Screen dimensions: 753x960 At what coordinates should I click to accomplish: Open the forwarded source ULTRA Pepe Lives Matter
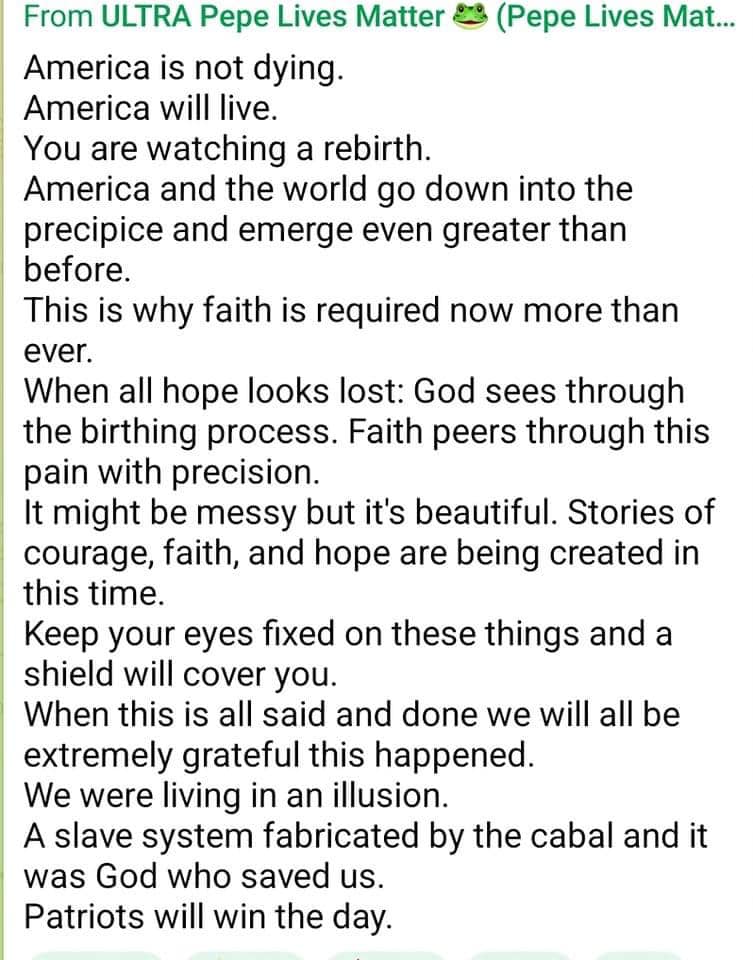[x=270, y=16]
